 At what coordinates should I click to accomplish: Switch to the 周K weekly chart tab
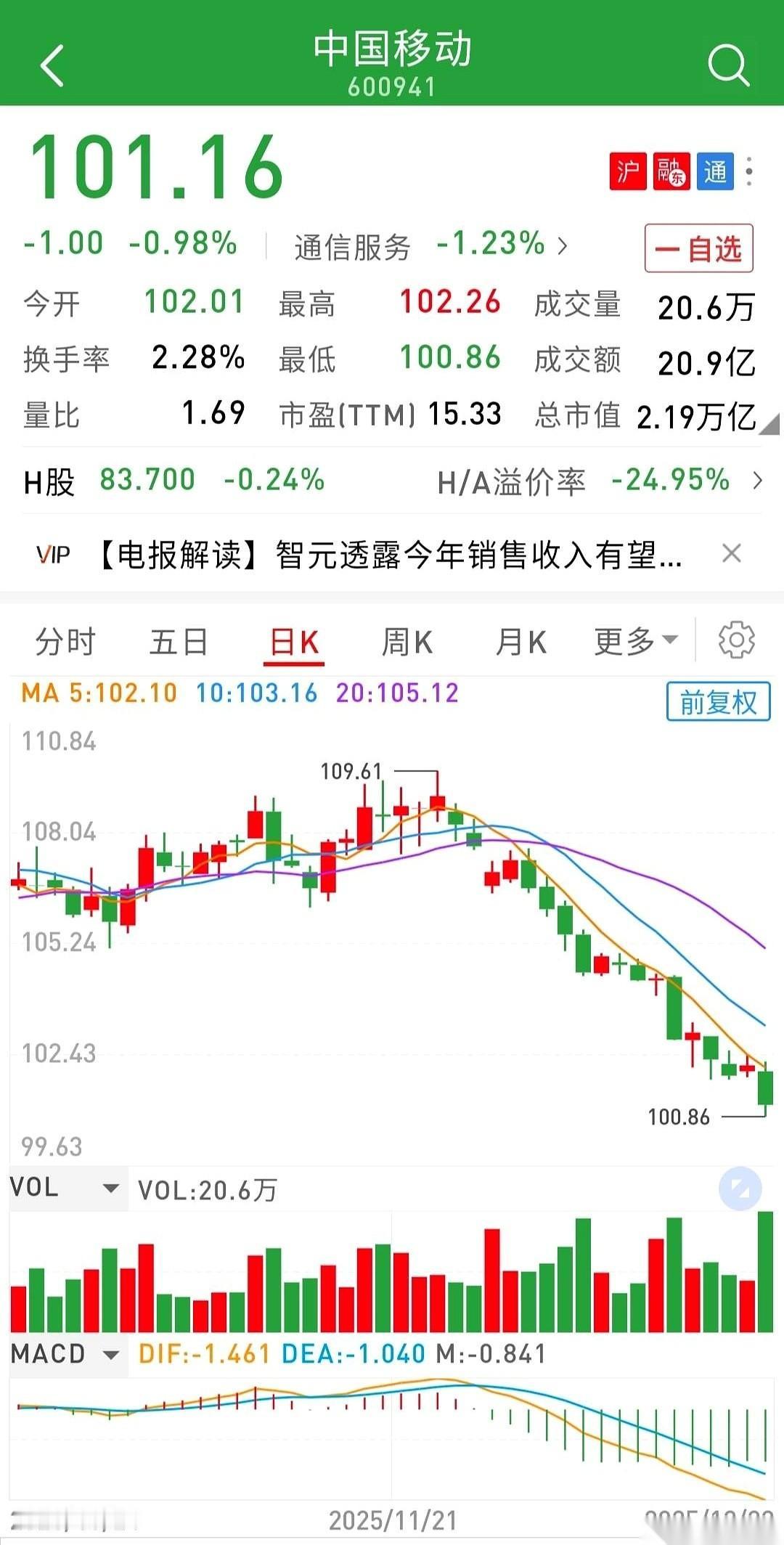[x=407, y=642]
